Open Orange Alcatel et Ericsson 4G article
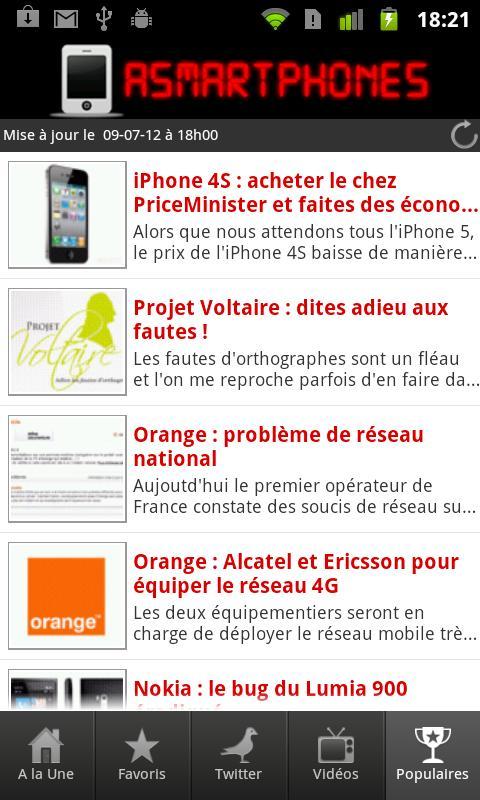The height and width of the screenshot is (800, 480). (x=240, y=596)
